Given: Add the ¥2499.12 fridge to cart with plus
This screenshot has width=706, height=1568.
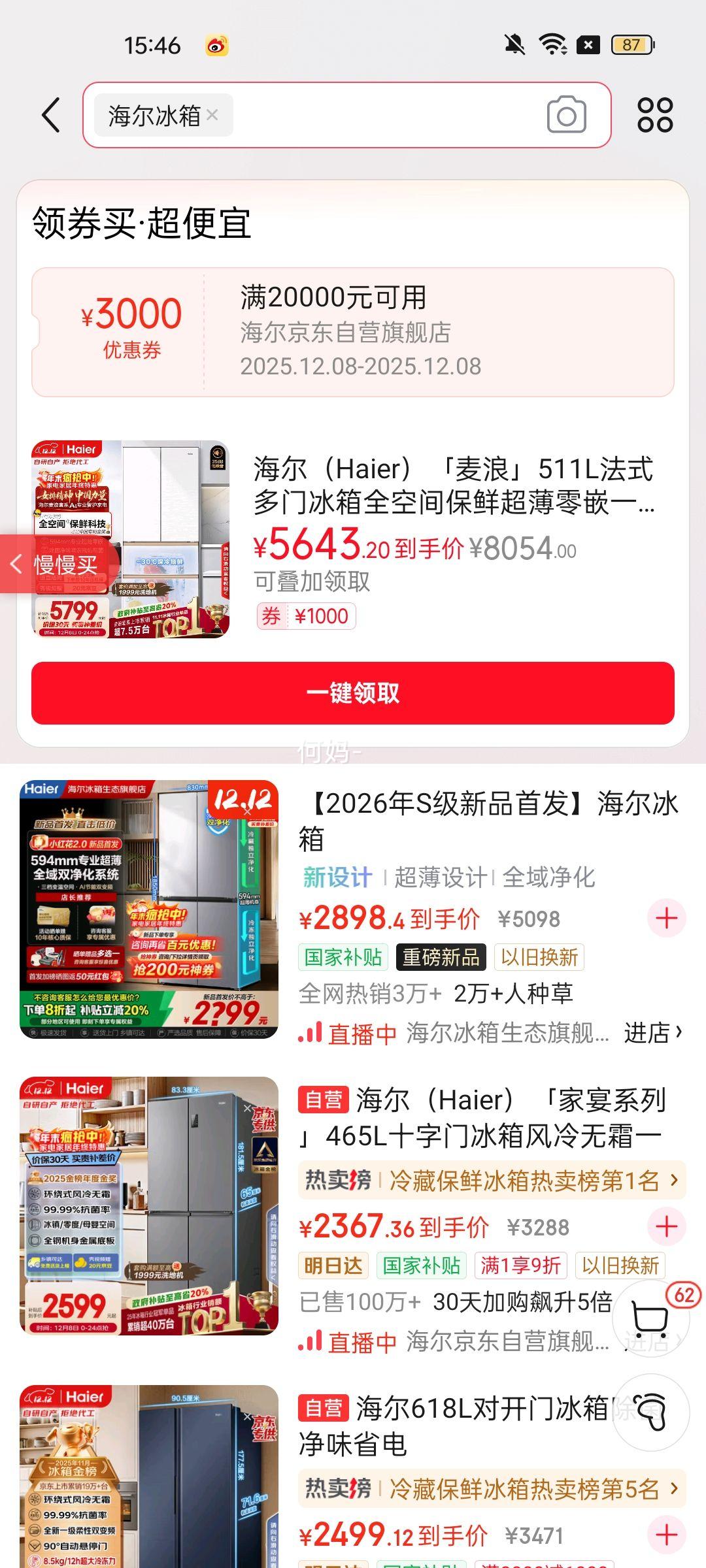Looking at the screenshot, I should click(668, 1535).
